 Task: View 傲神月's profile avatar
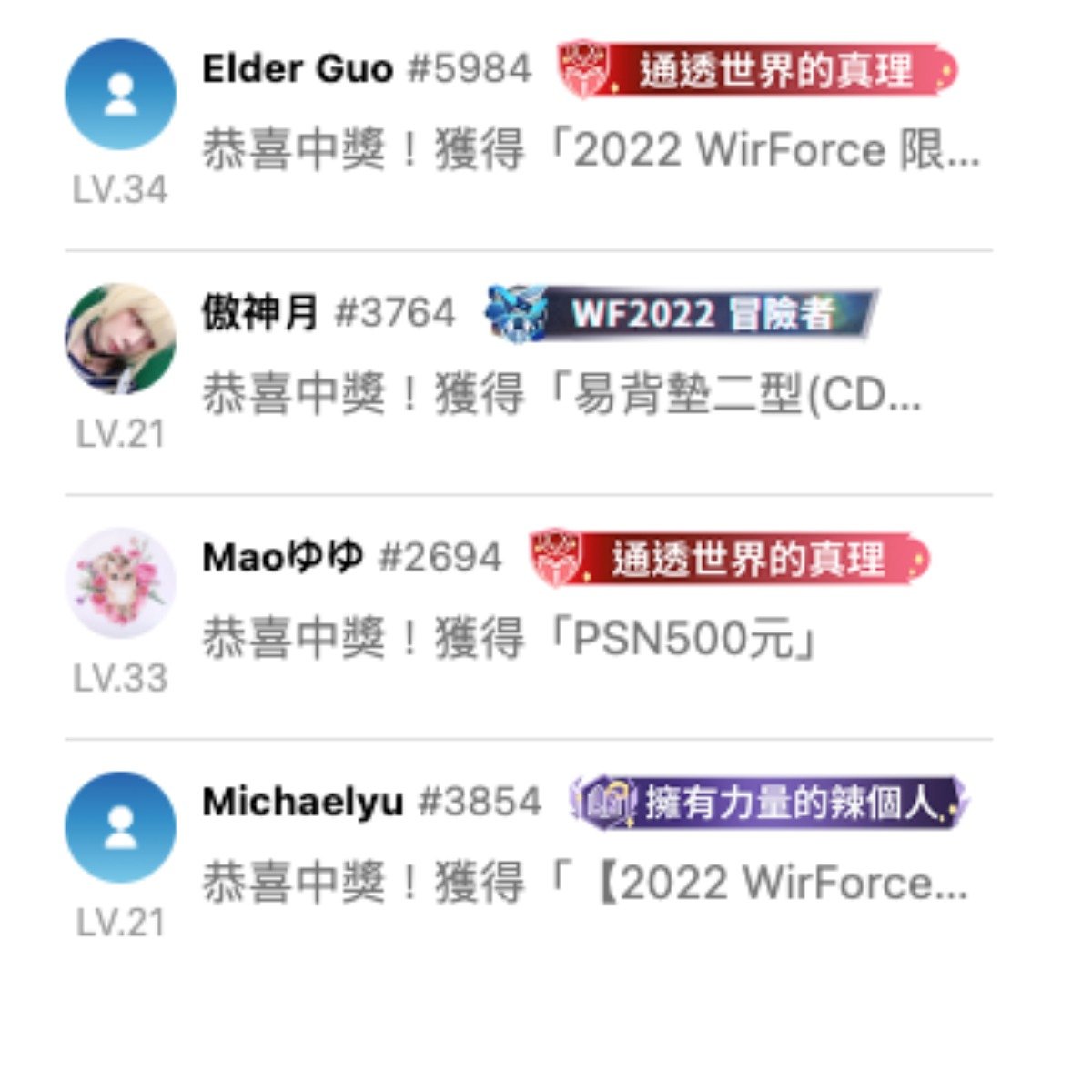tap(120, 339)
